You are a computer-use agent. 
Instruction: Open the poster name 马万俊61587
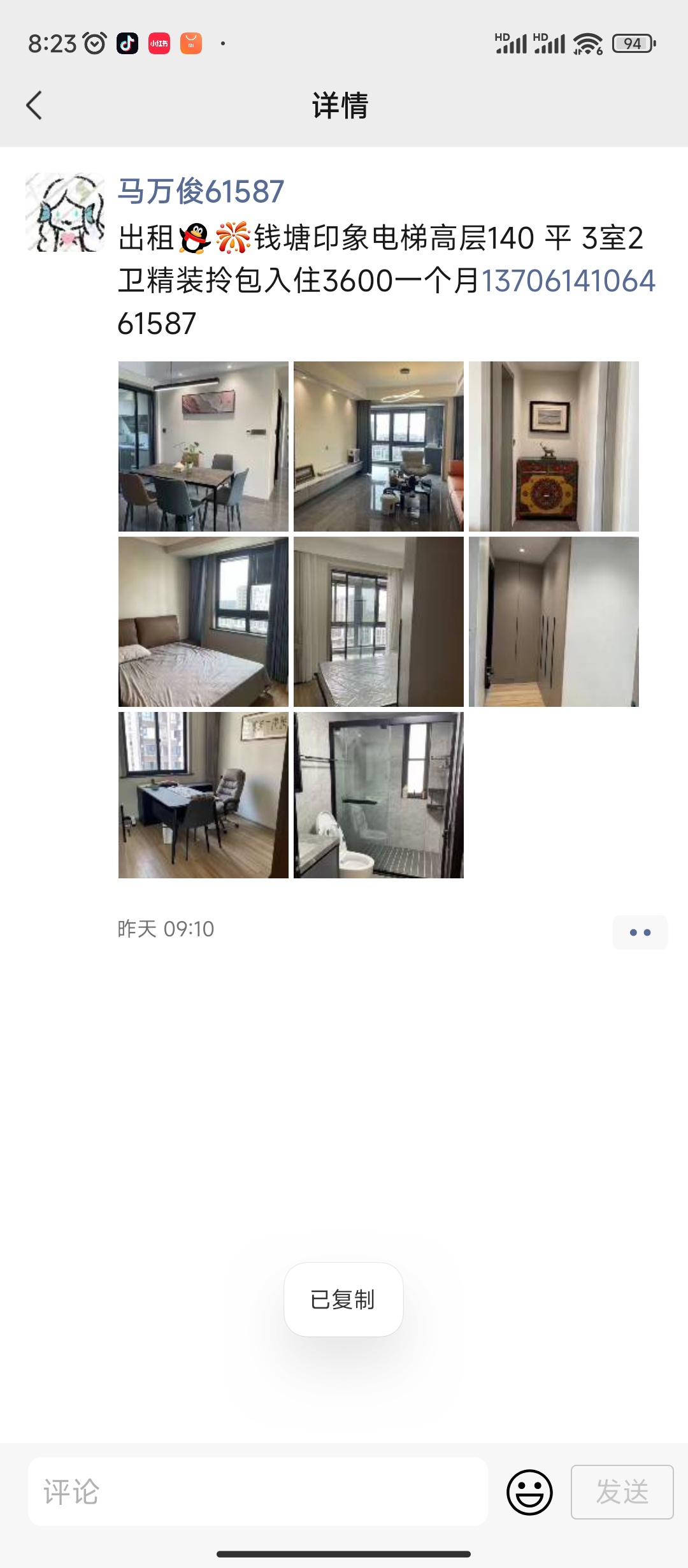[x=201, y=191]
